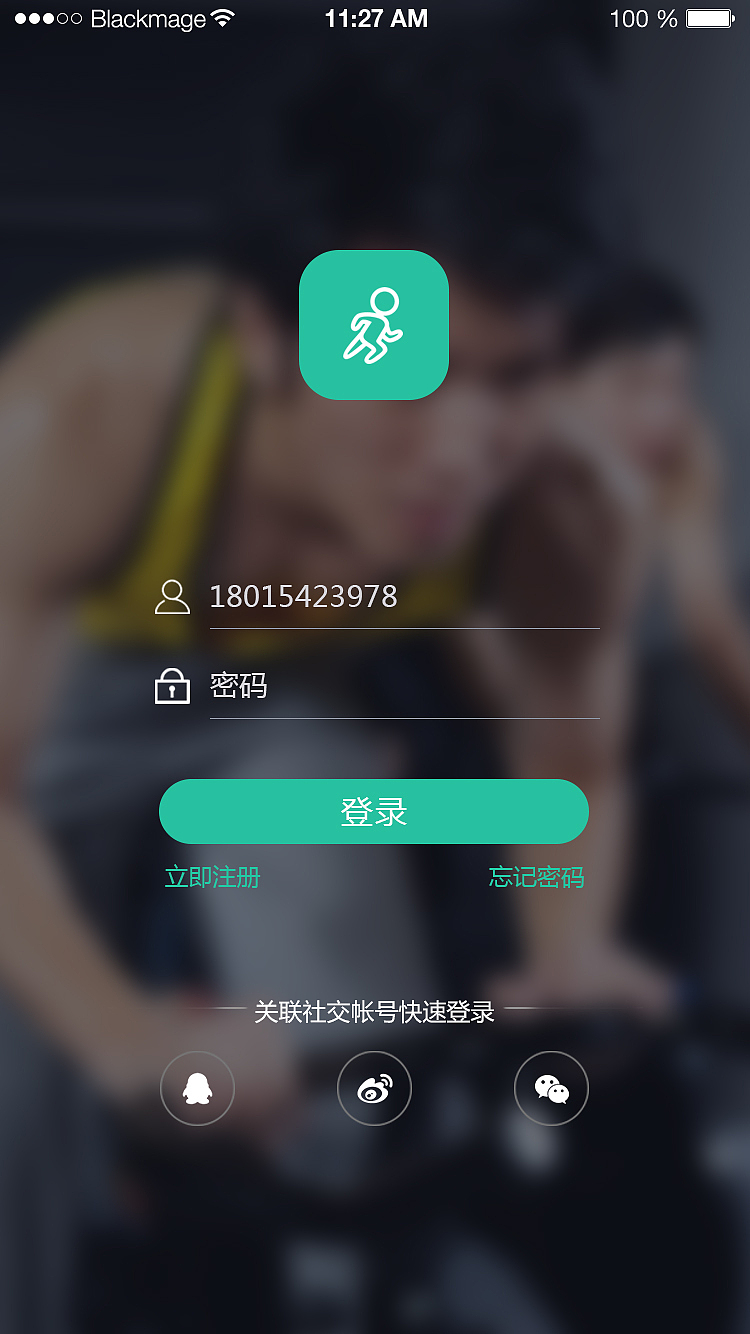Click the 11:27 AM clock display
Image resolution: width=750 pixels, height=1334 pixels.
click(374, 17)
